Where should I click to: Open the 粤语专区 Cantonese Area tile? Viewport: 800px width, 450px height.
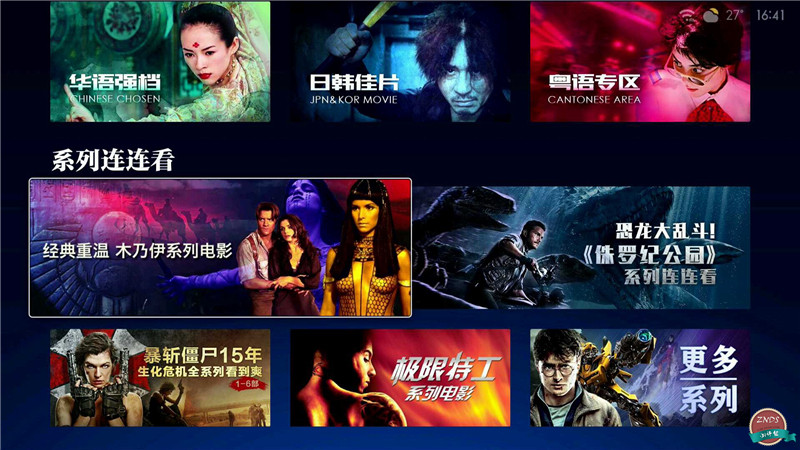point(640,62)
